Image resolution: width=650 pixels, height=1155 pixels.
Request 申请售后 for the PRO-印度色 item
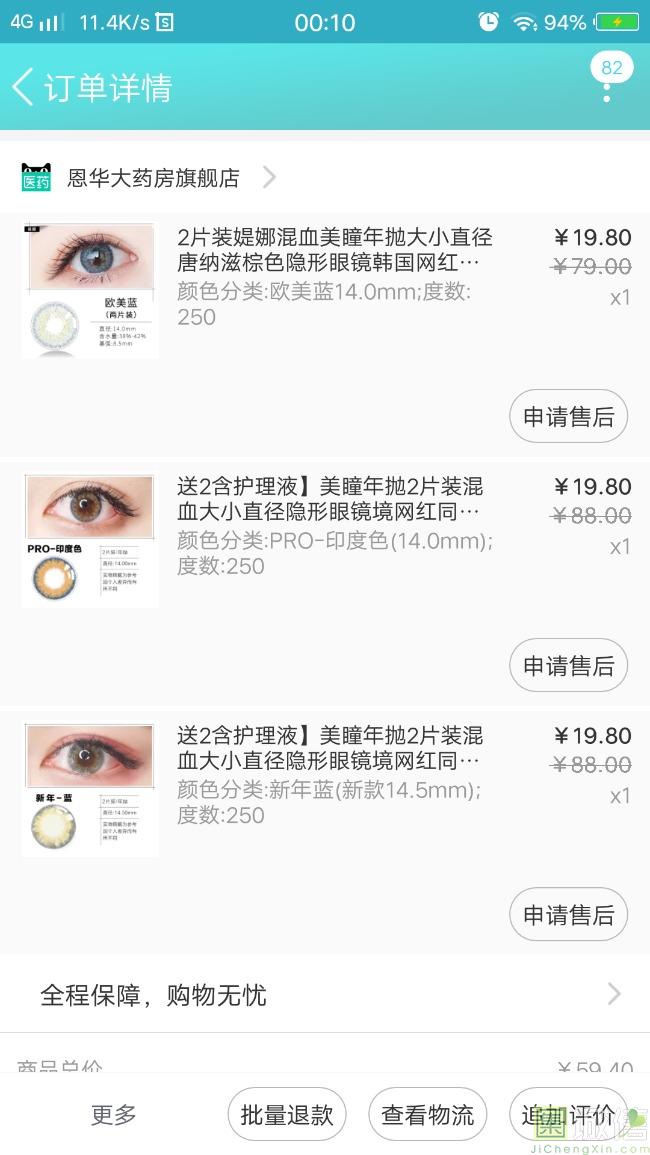click(x=568, y=666)
